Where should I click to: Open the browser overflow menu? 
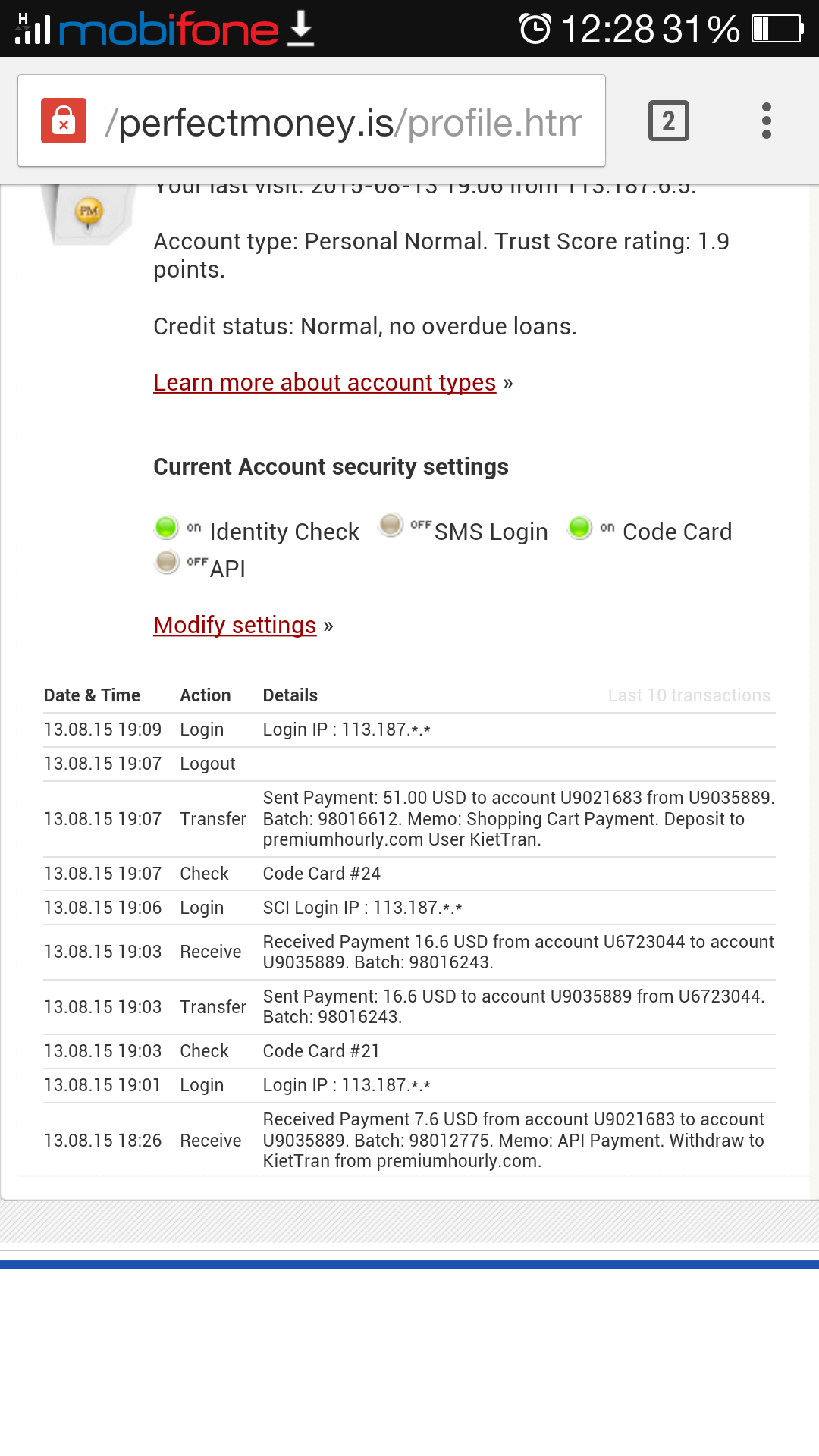pos(766,121)
